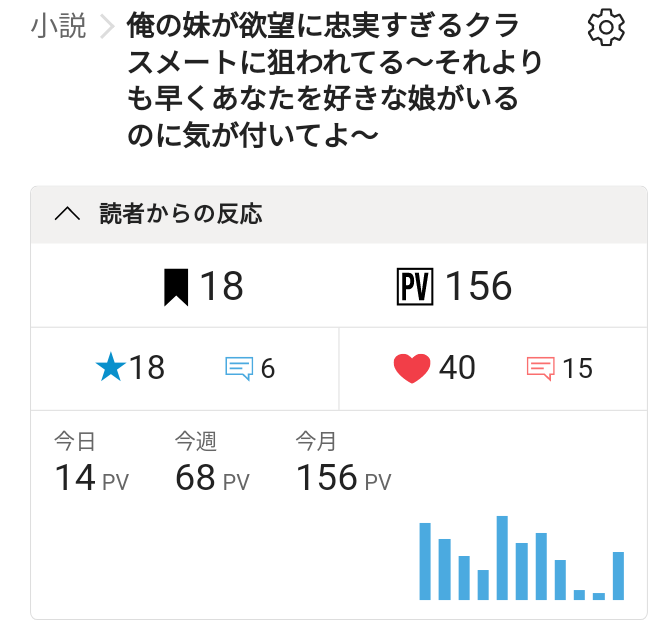
Task: Go back to the 小説 list breadcrumb
Action: click(58, 28)
